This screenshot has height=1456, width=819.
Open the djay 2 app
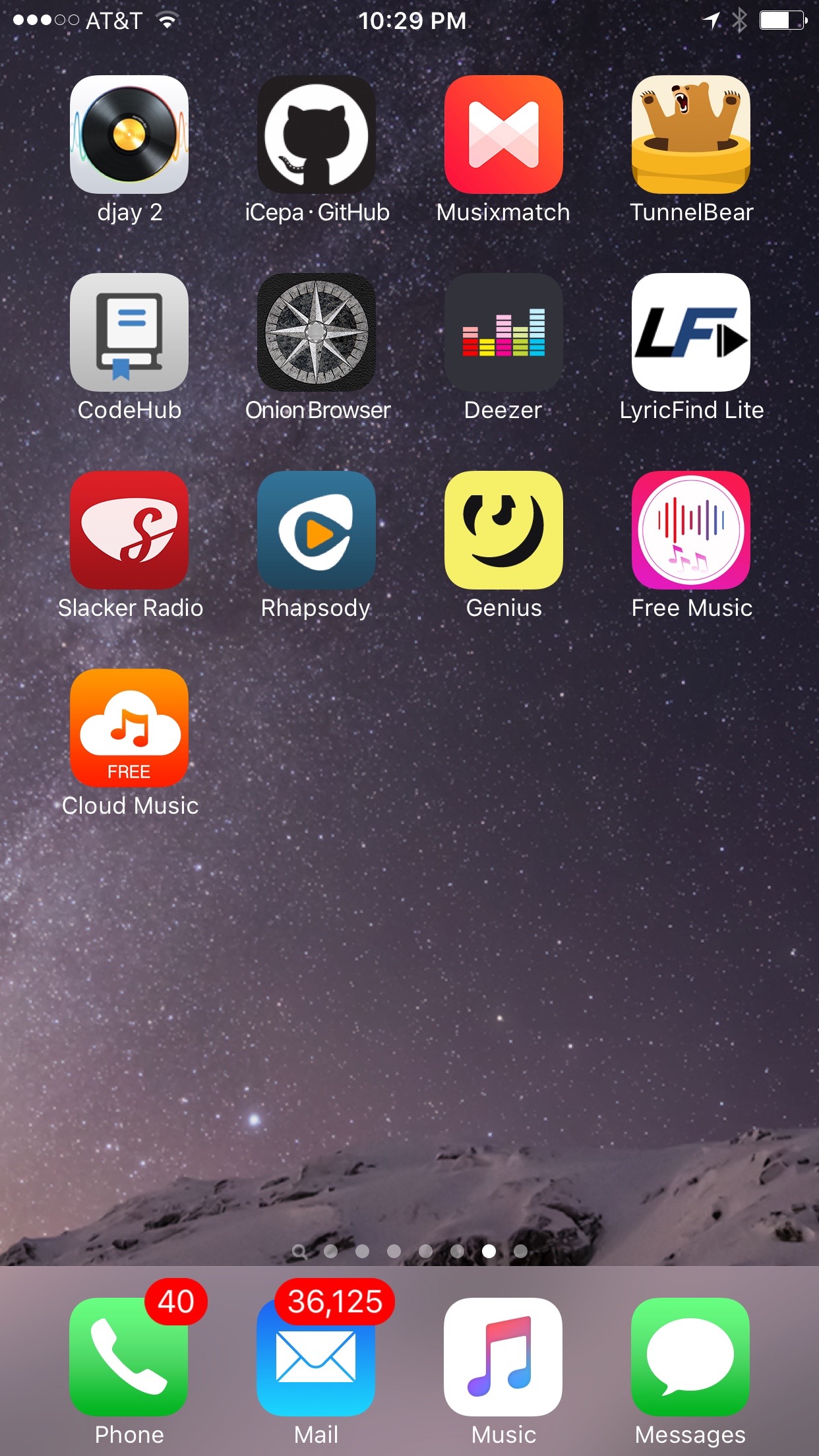coord(129,135)
